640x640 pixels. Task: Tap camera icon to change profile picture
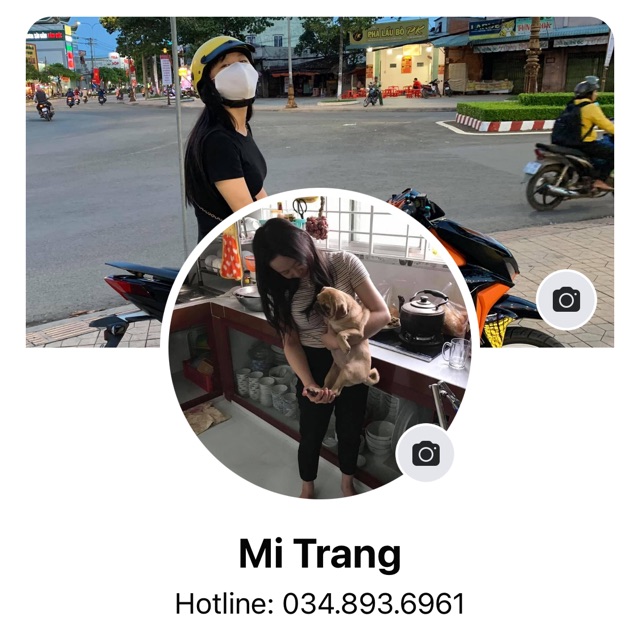425,453
